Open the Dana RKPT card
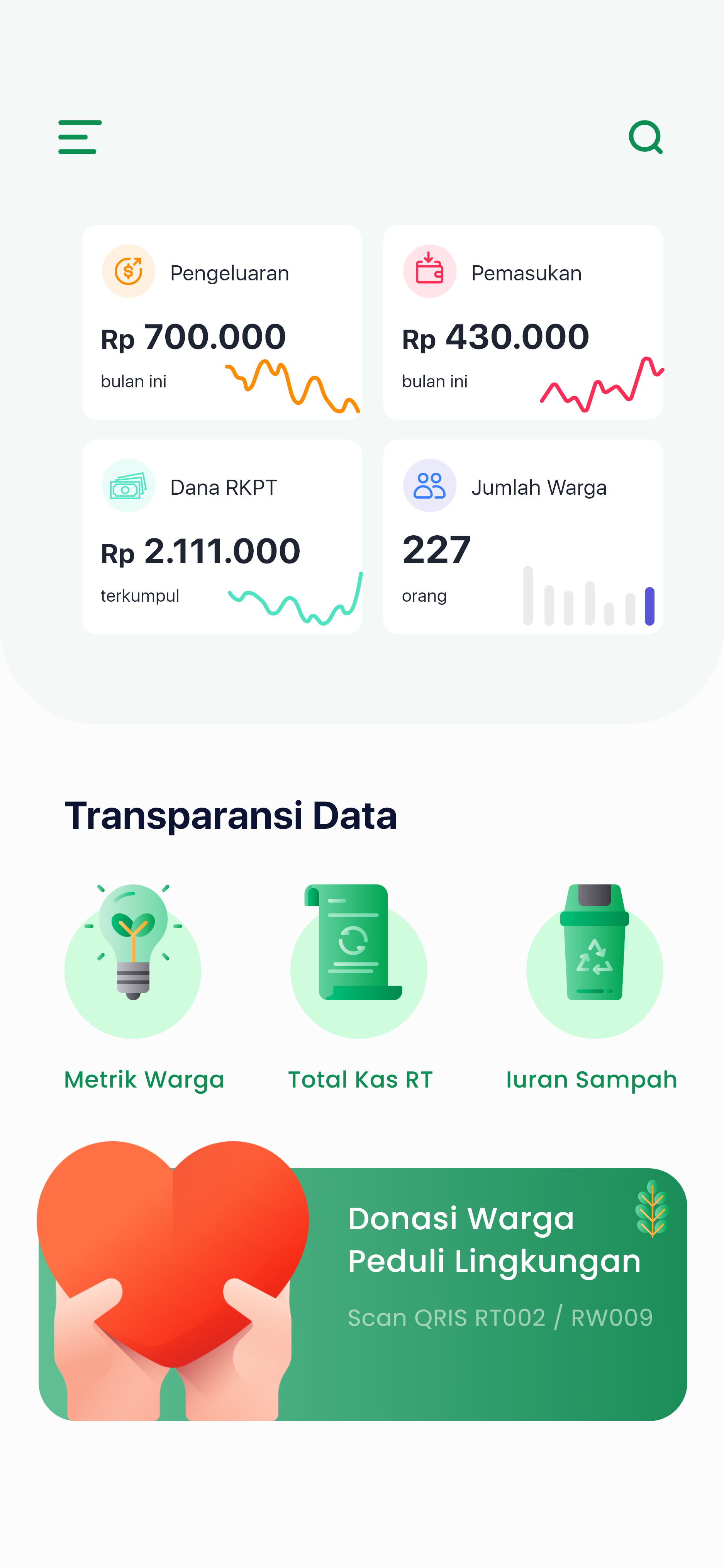The image size is (724, 1568). (222, 536)
